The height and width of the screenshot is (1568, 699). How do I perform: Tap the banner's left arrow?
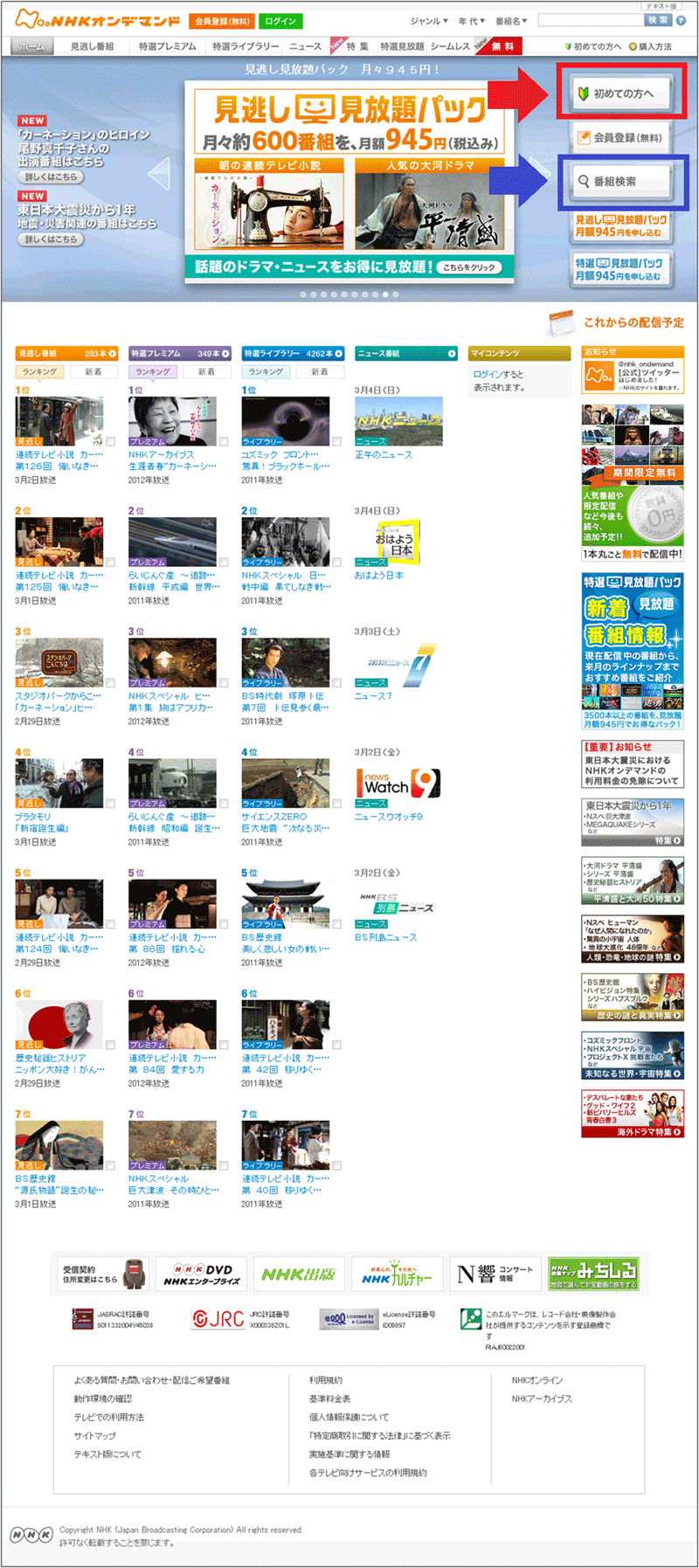[159, 174]
